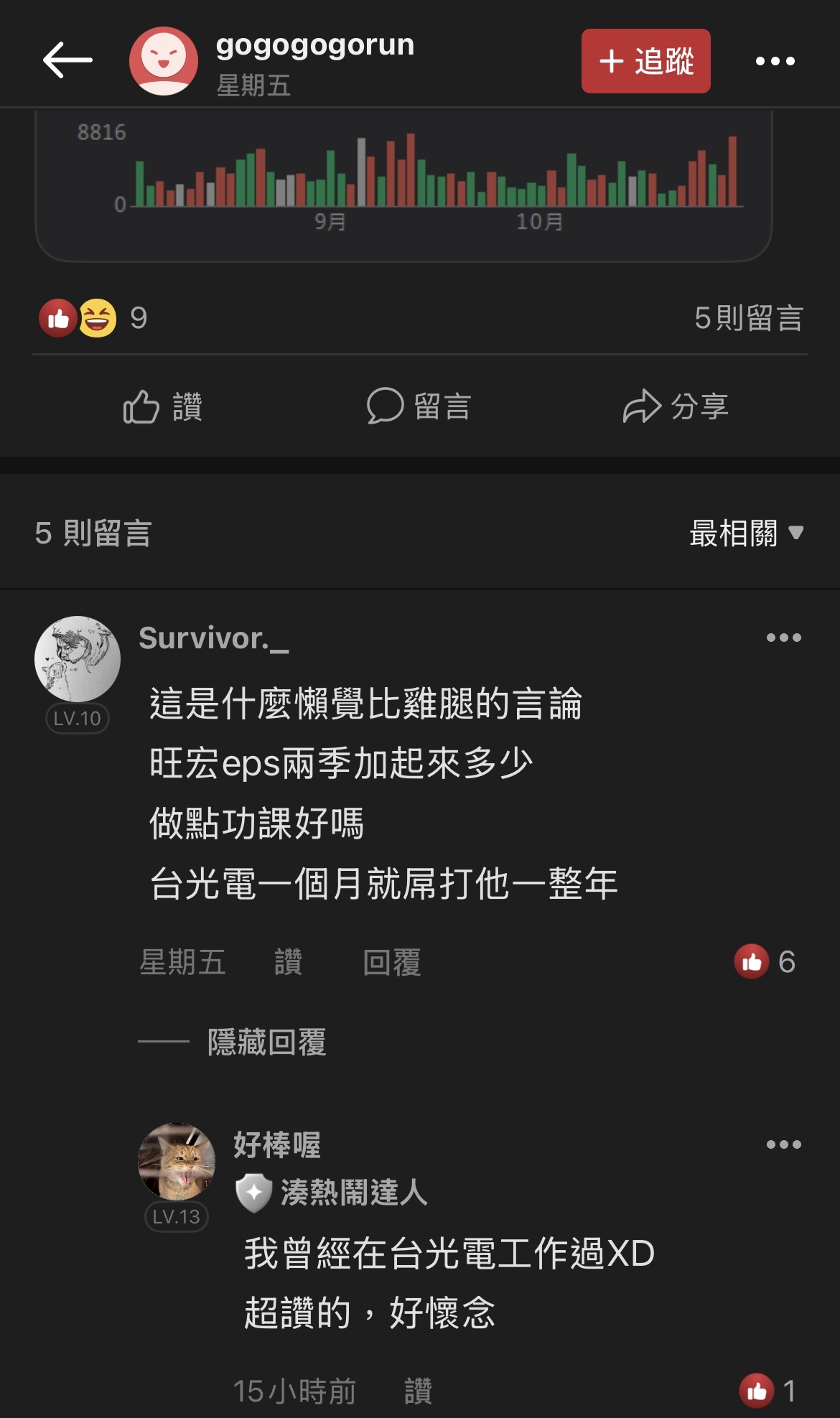Tap 留言 to comment on the post
This screenshot has height=1418, width=840.
419,406
